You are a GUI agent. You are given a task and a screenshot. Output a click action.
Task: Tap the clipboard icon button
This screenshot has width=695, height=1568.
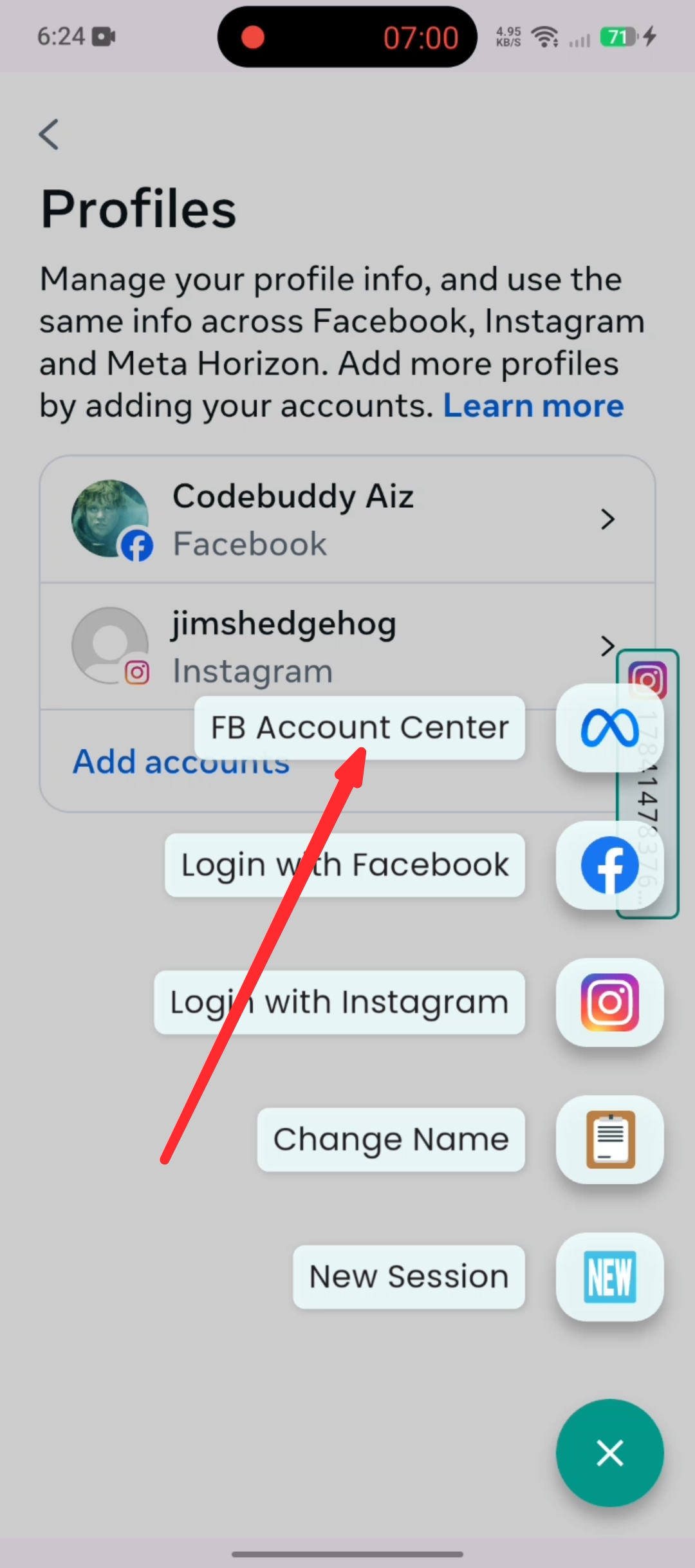coord(609,1139)
